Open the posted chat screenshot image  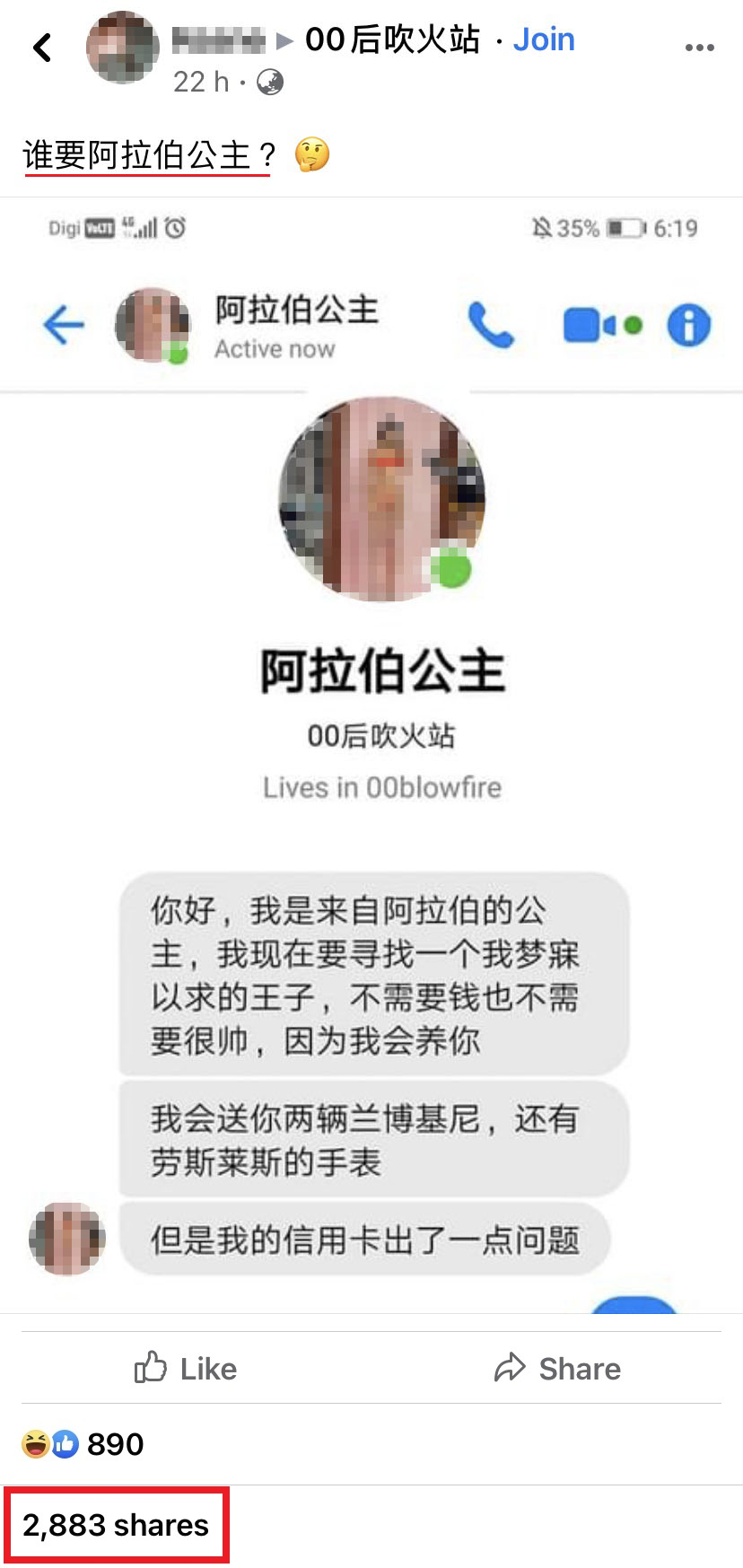click(371, 754)
